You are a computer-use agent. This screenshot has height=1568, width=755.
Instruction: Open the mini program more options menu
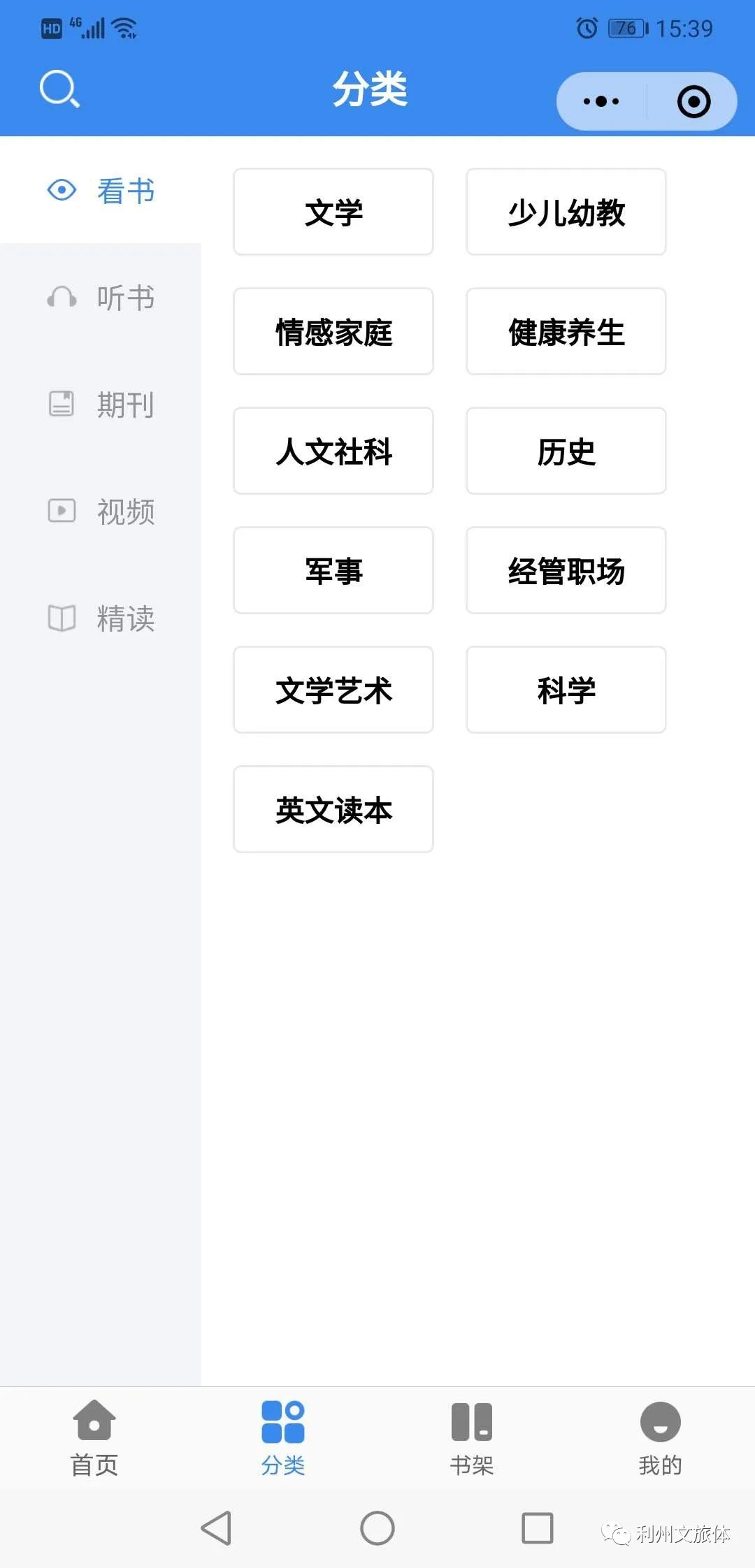[x=601, y=101]
